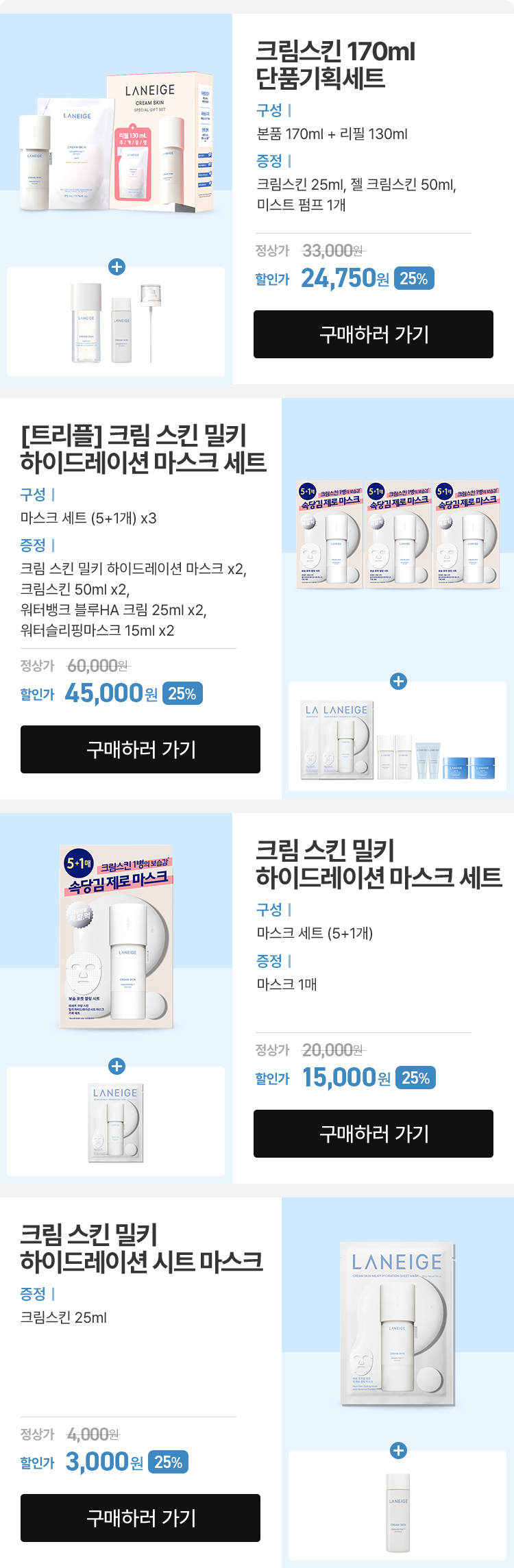Buy the 트리플 밀키 하이드레이션 마스크 세트

click(140, 749)
